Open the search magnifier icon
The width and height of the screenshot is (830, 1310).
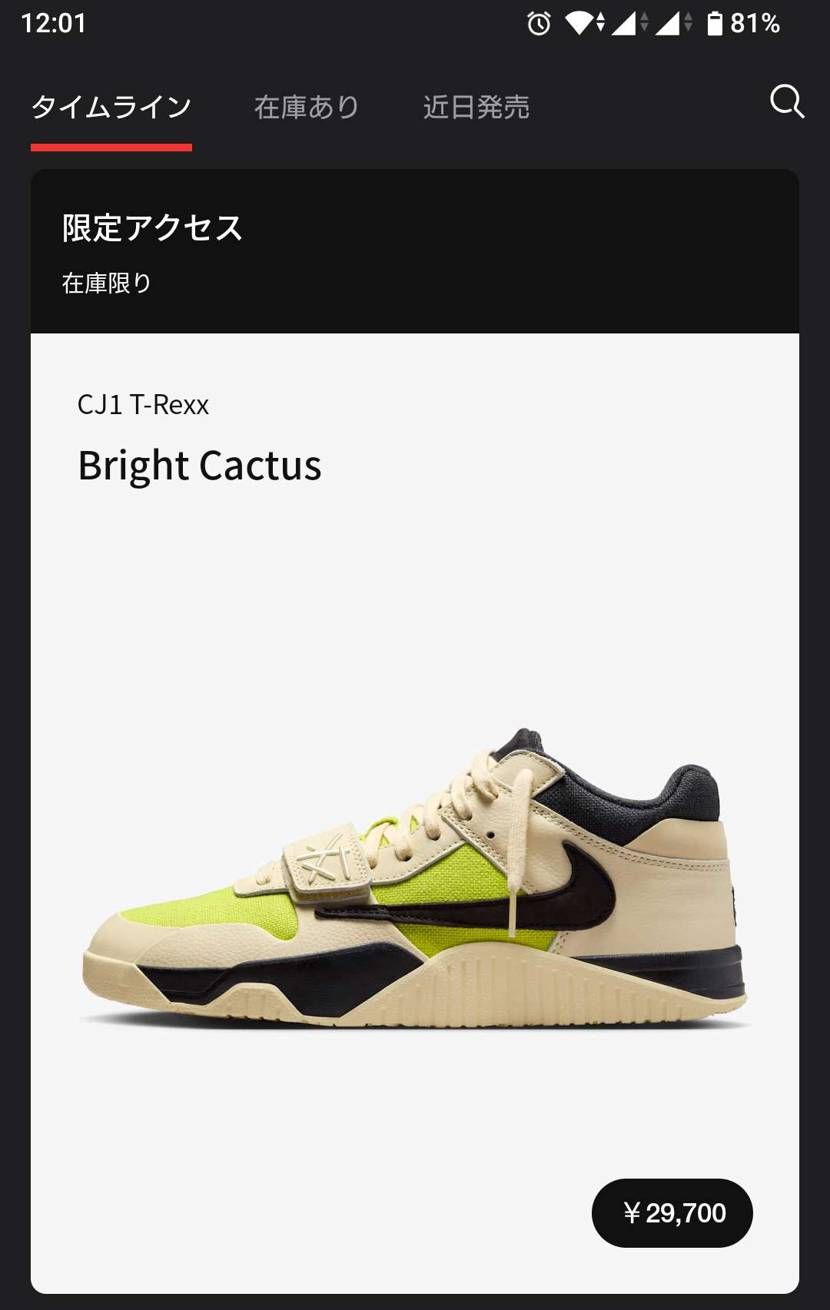tap(787, 102)
